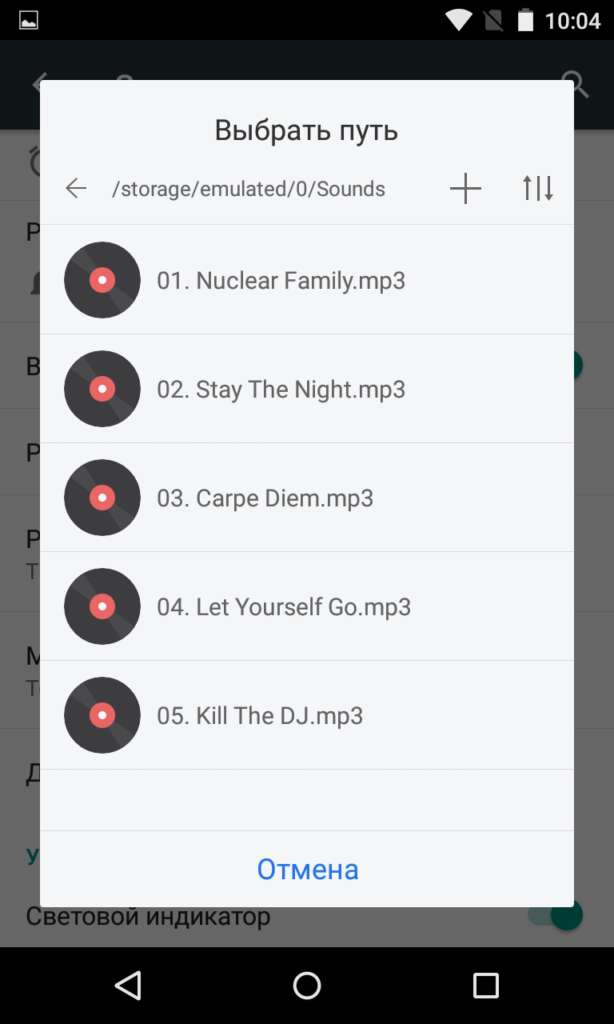The width and height of the screenshot is (614, 1024).
Task: Go back to the parent folder
Action: point(76,188)
